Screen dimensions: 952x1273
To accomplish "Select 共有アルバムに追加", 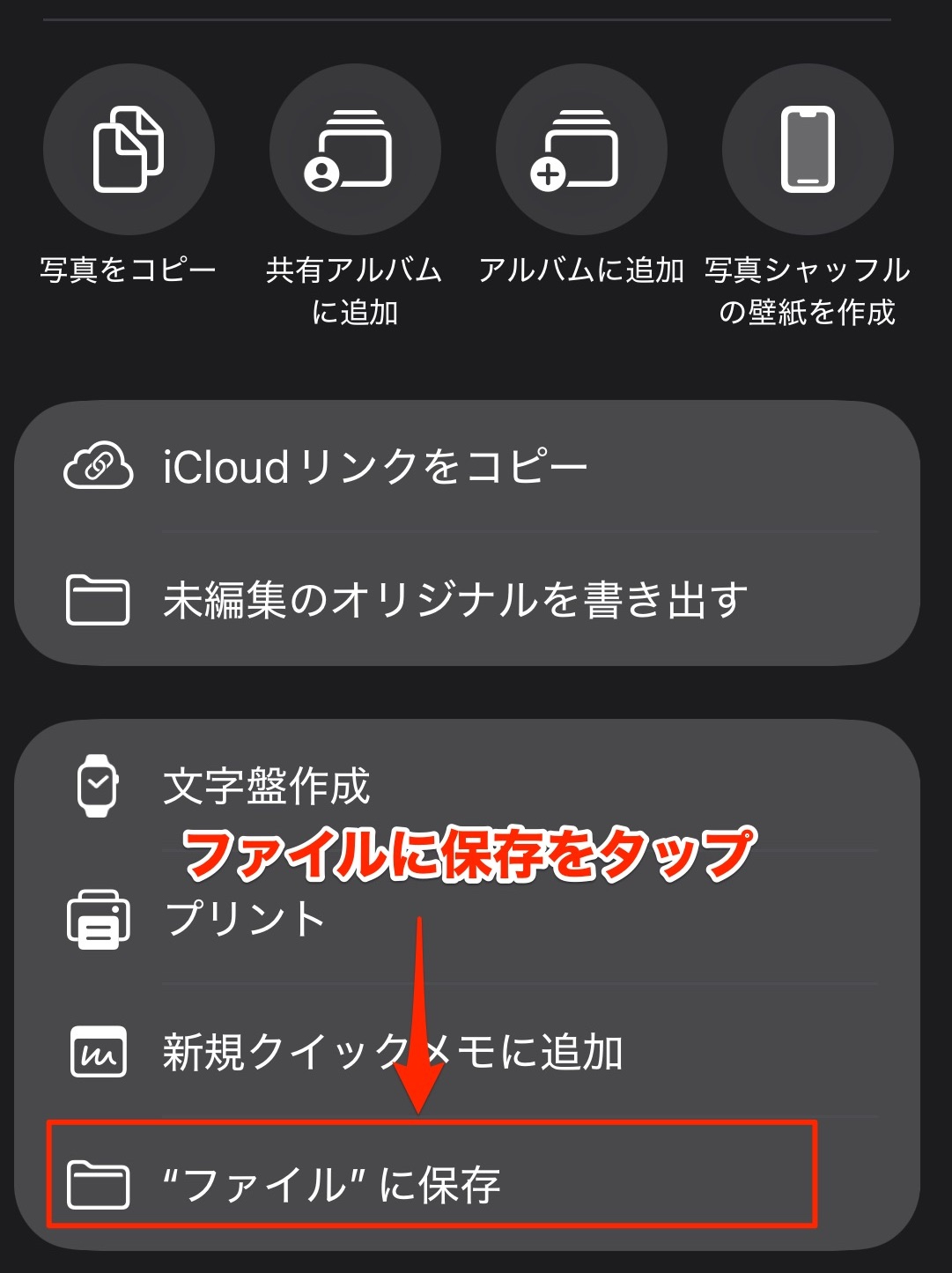I will coord(355,150).
